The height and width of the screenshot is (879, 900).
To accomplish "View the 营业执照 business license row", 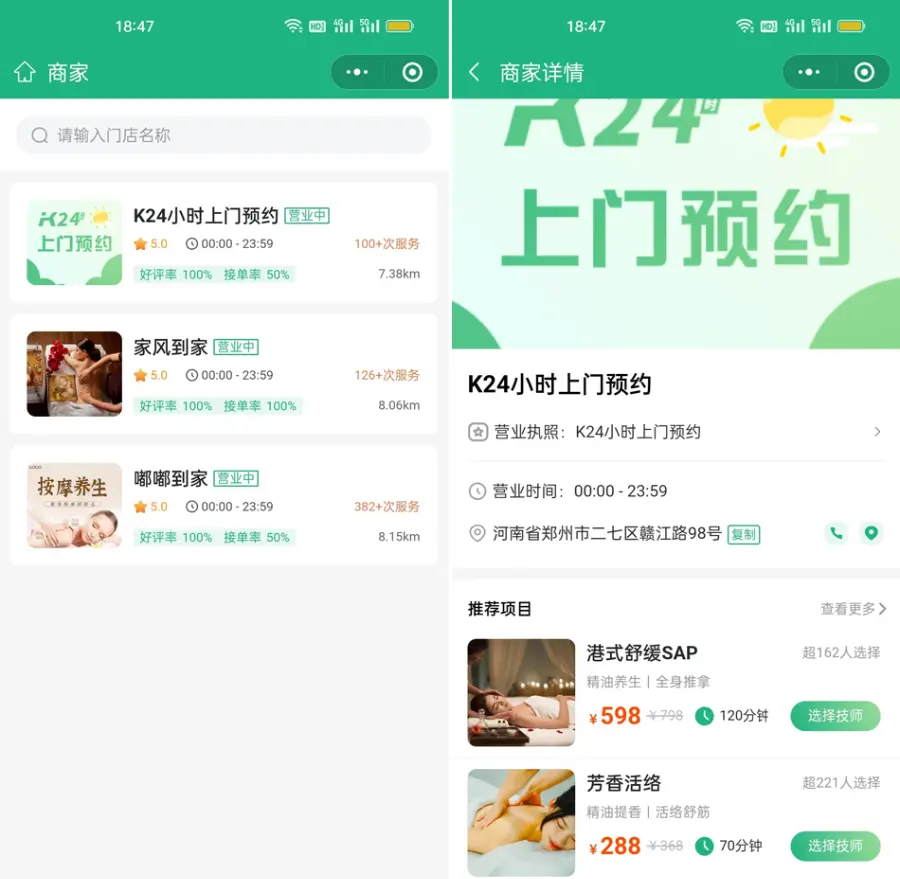I will point(676,432).
